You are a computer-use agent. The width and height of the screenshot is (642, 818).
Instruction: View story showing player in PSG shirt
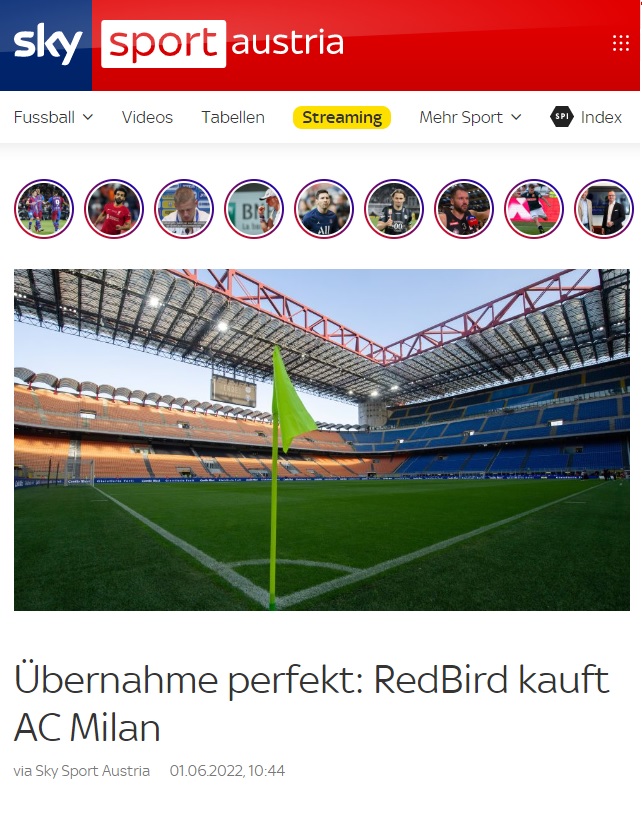[324, 209]
